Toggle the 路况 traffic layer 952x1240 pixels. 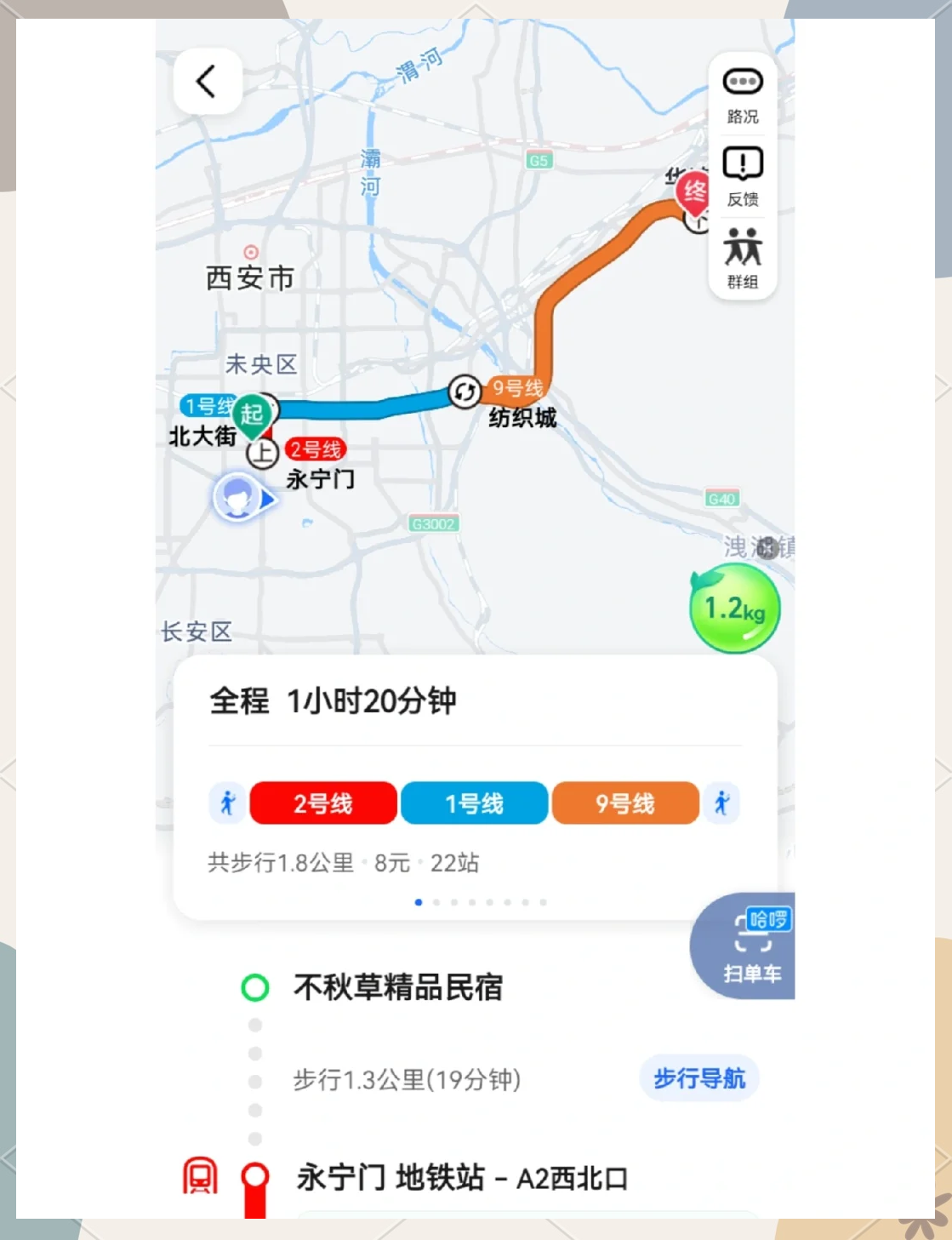(742, 94)
